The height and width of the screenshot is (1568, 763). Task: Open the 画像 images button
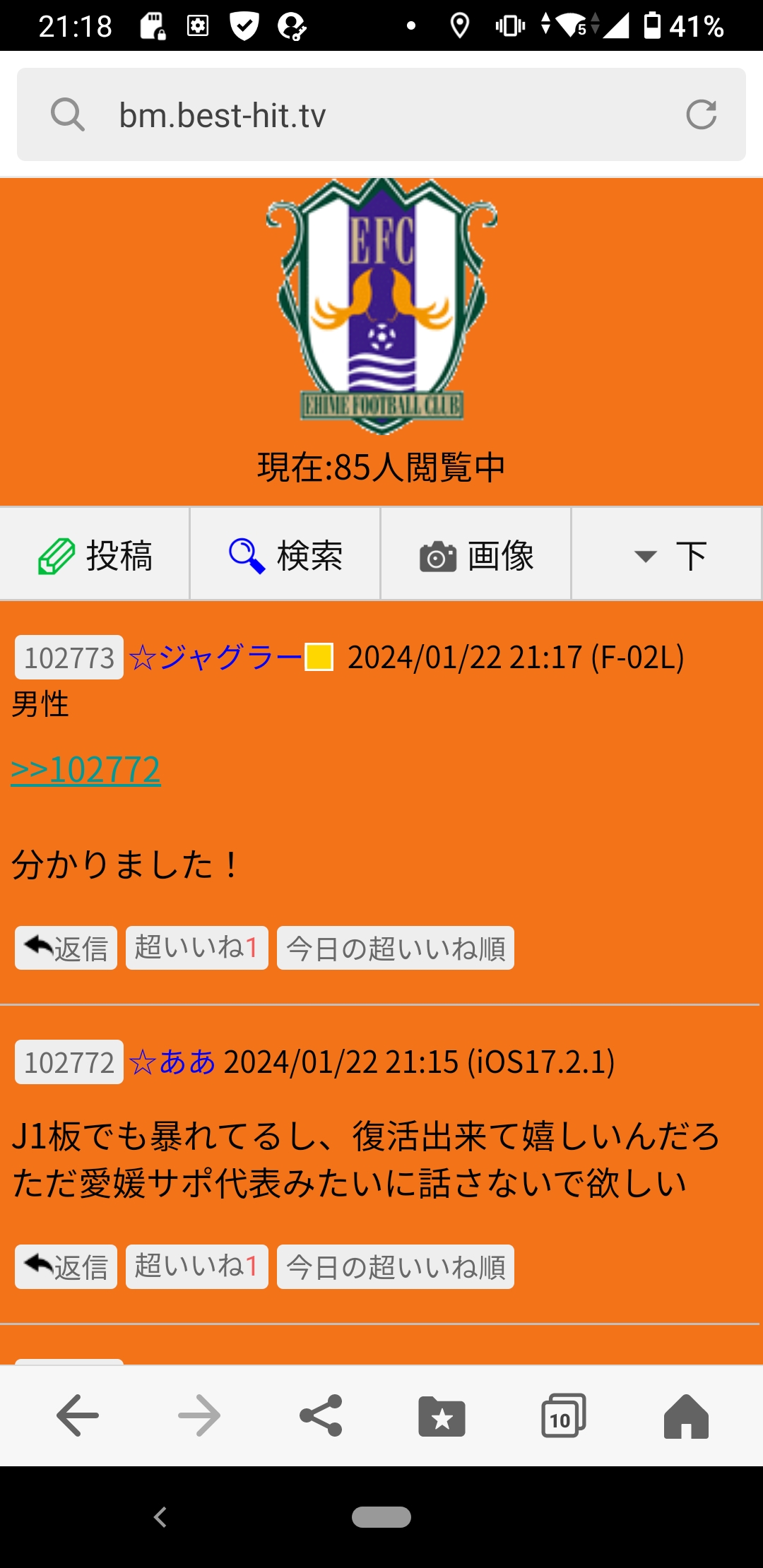click(x=476, y=555)
